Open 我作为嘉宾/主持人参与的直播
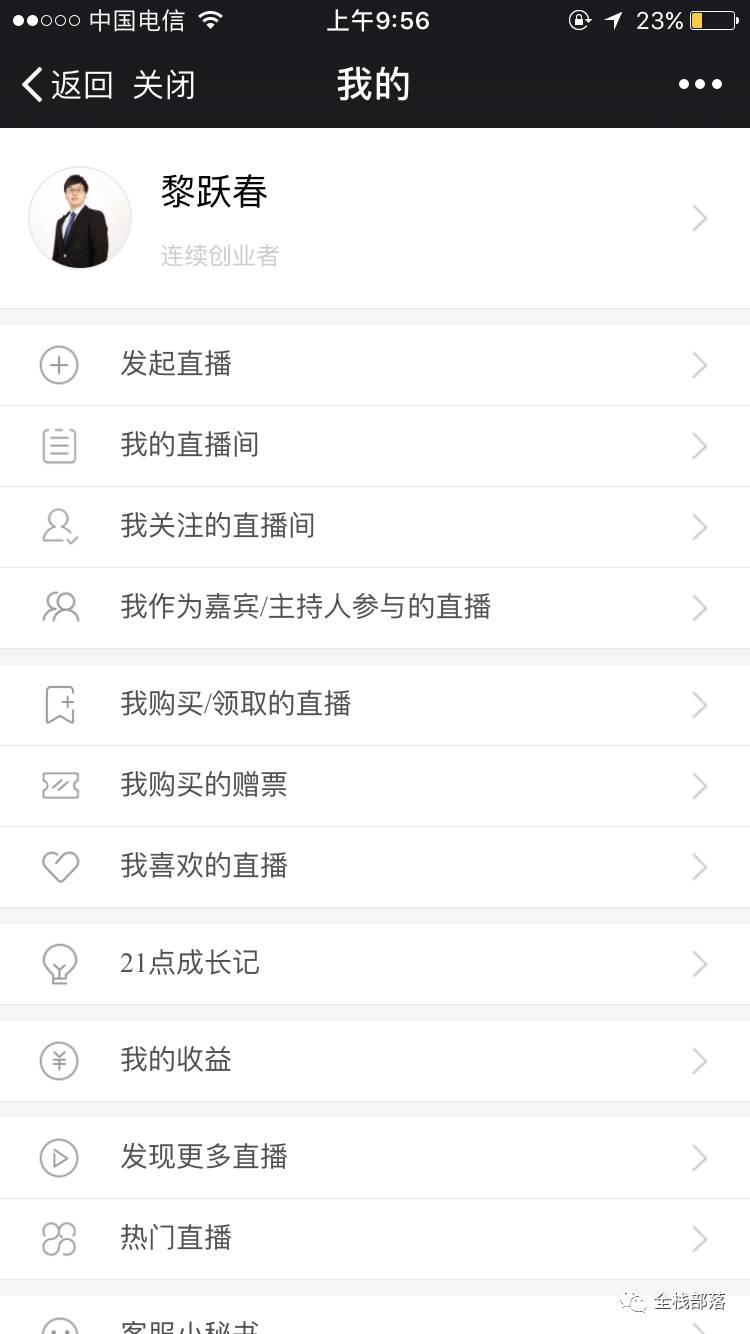This screenshot has height=1334, width=750. [x=374, y=608]
